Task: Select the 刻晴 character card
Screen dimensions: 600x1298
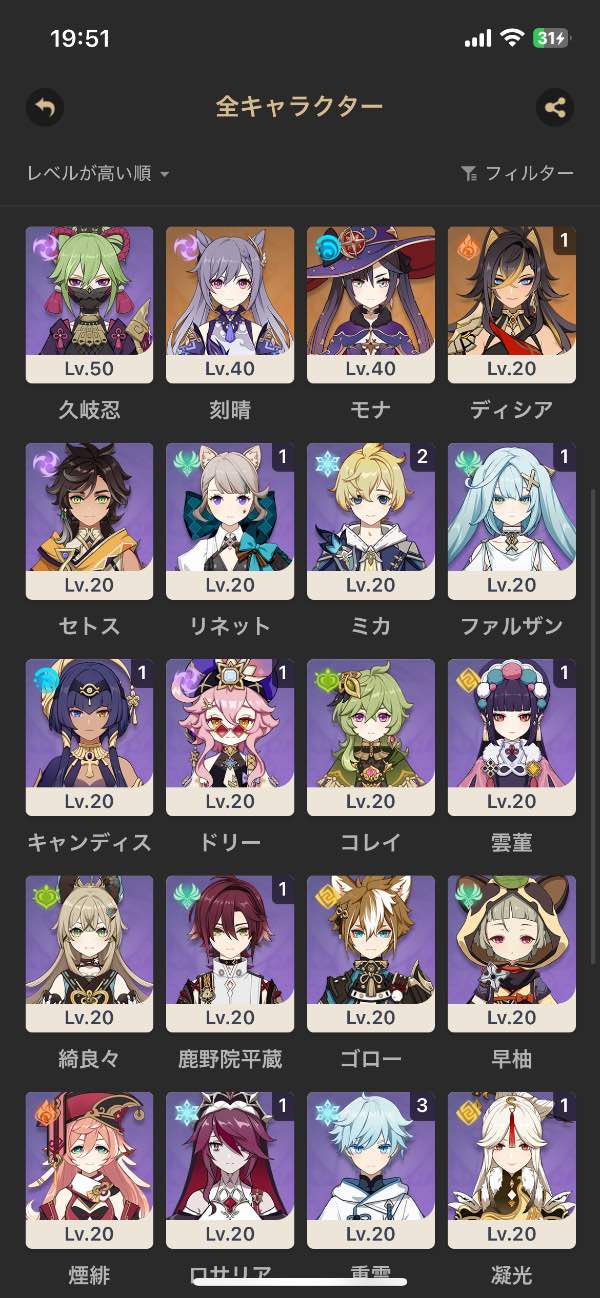Action: click(230, 304)
